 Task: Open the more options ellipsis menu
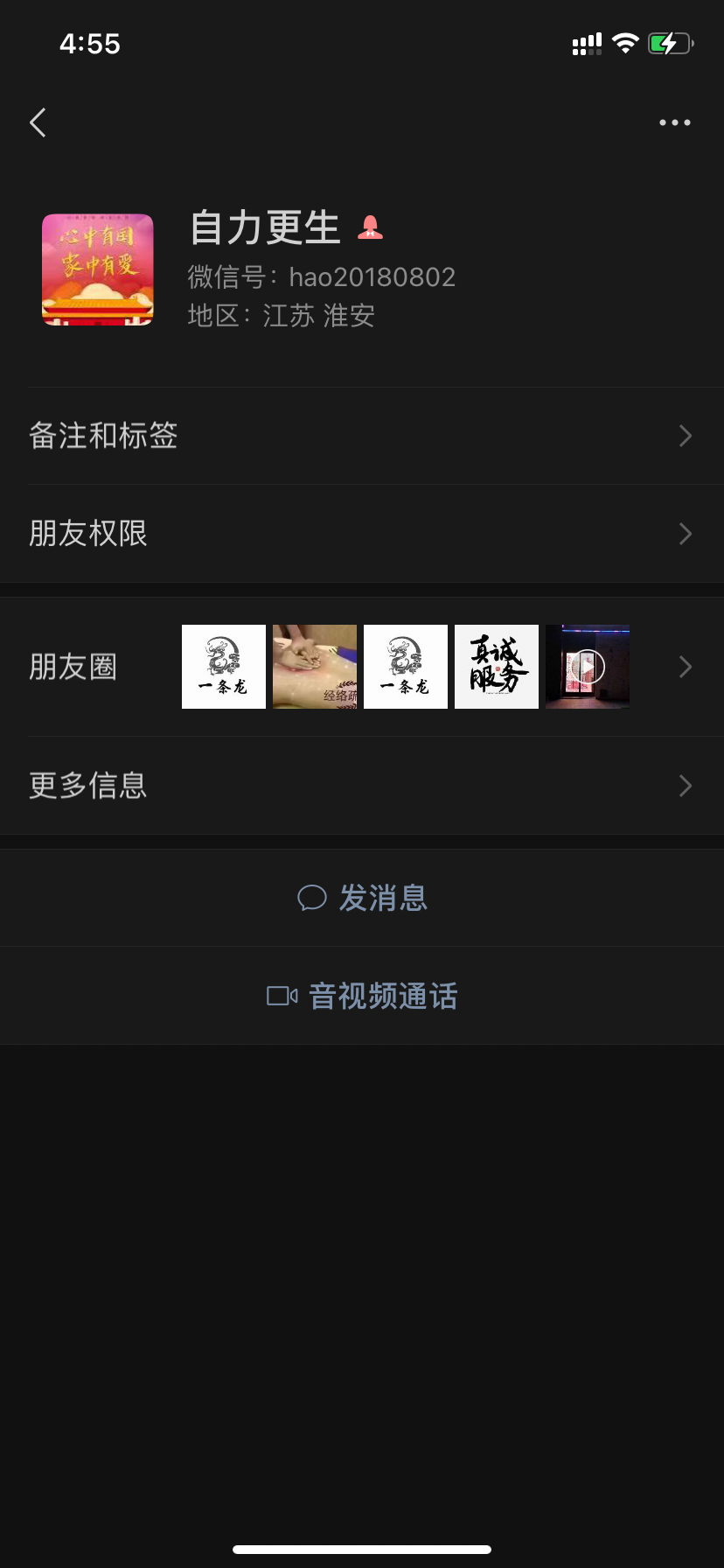674,122
